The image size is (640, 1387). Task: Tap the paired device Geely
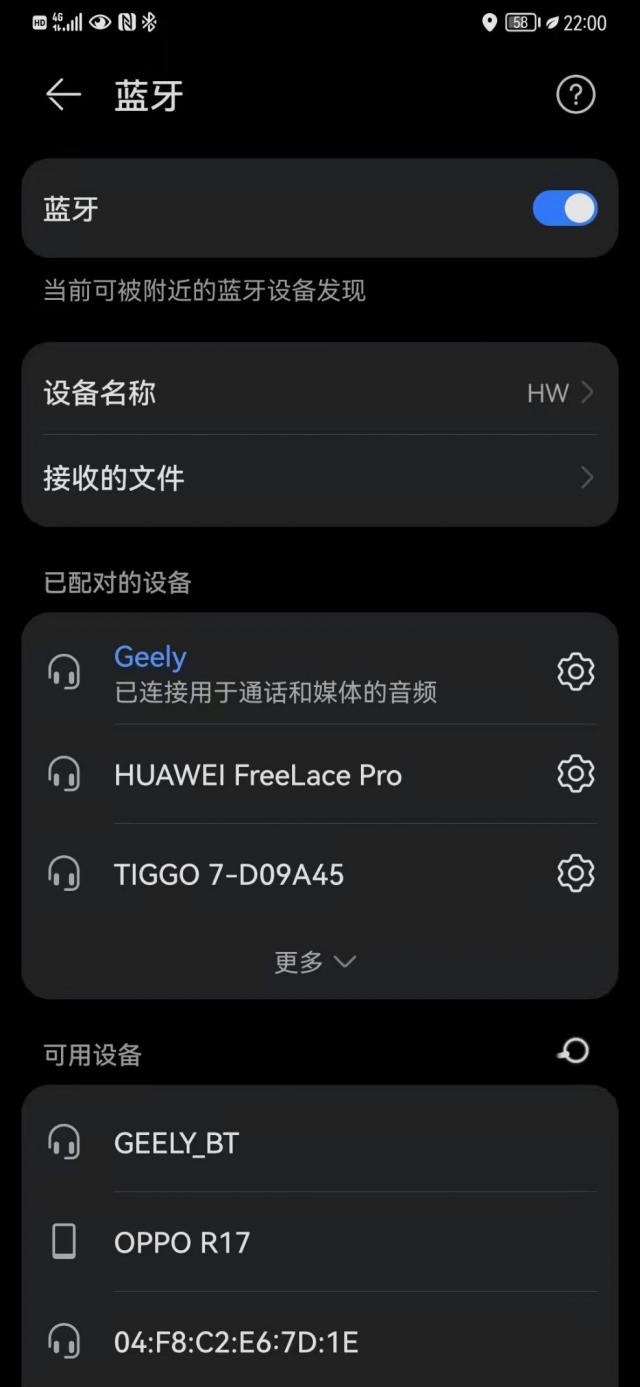click(x=290, y=673)
